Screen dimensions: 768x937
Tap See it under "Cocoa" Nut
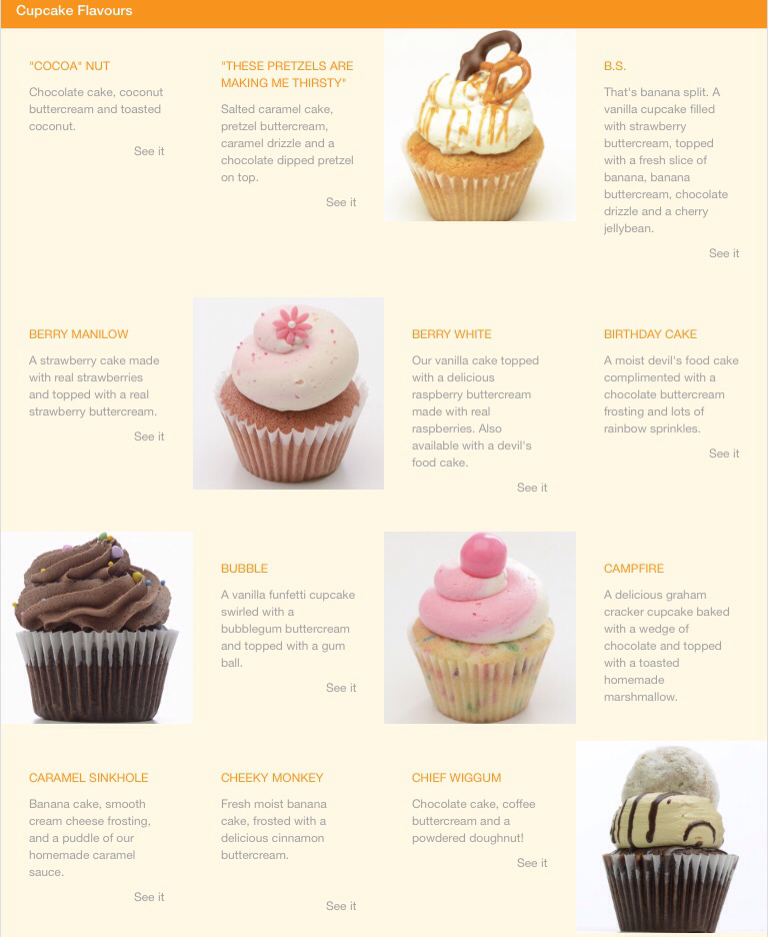pos(149,151)
